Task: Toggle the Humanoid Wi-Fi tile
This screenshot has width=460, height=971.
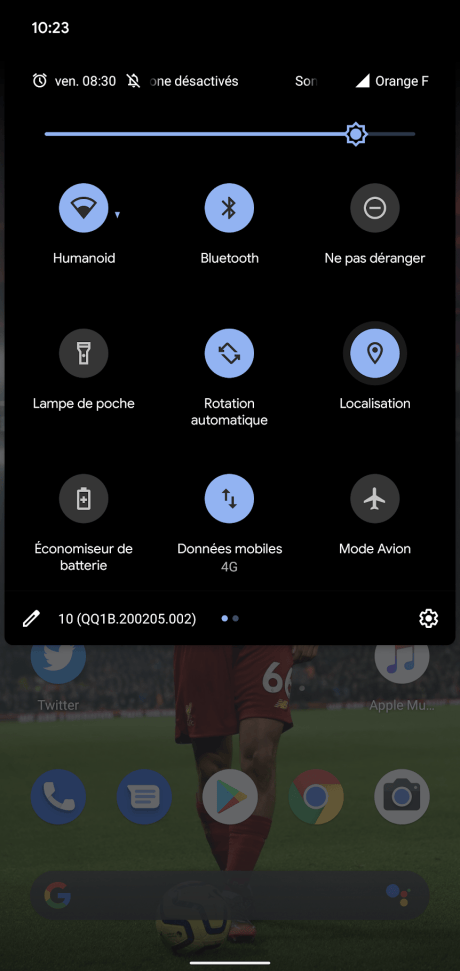Action: click(84, 208)
